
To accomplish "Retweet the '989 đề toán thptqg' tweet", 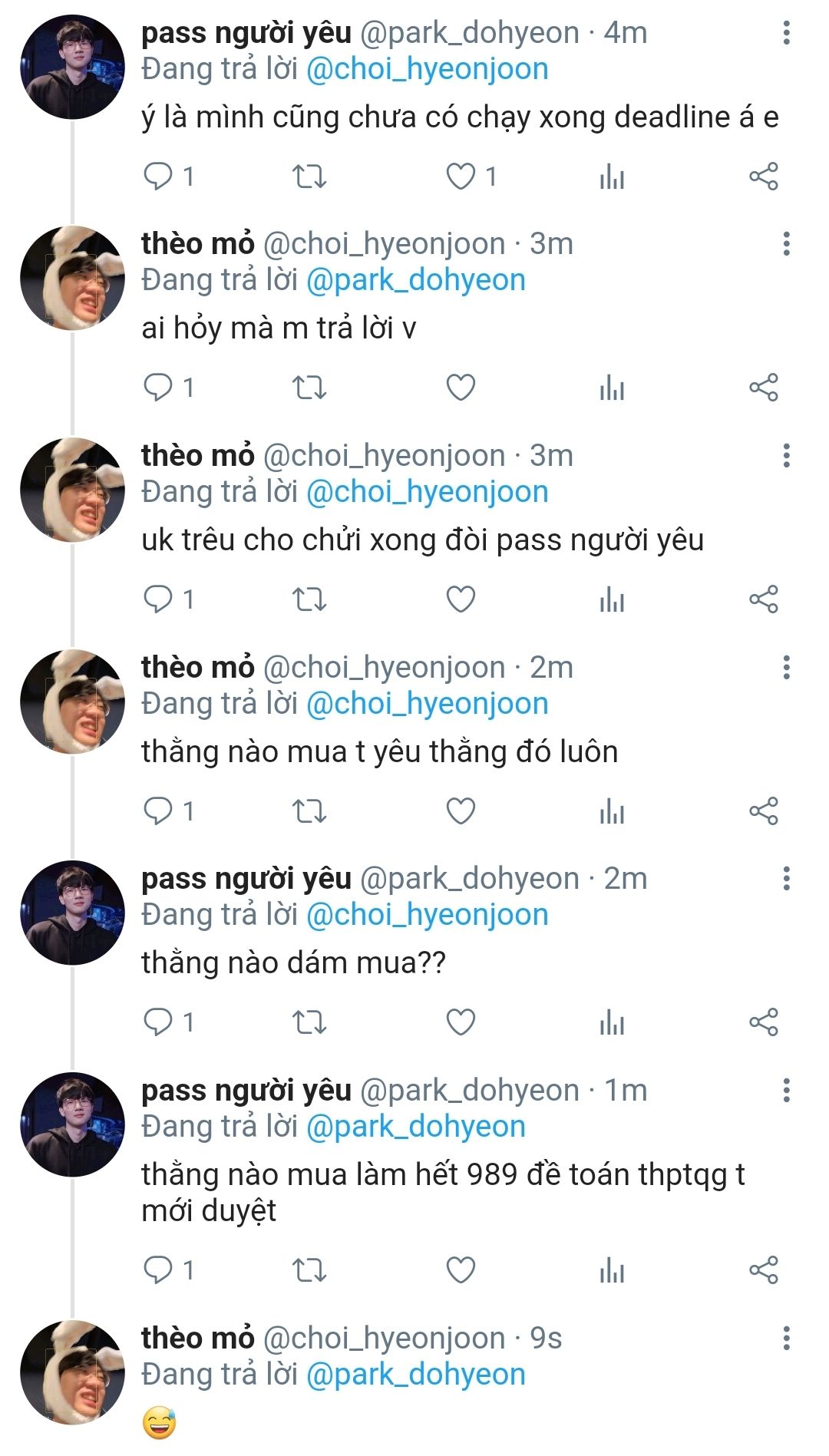I will tap(309, 1270).
